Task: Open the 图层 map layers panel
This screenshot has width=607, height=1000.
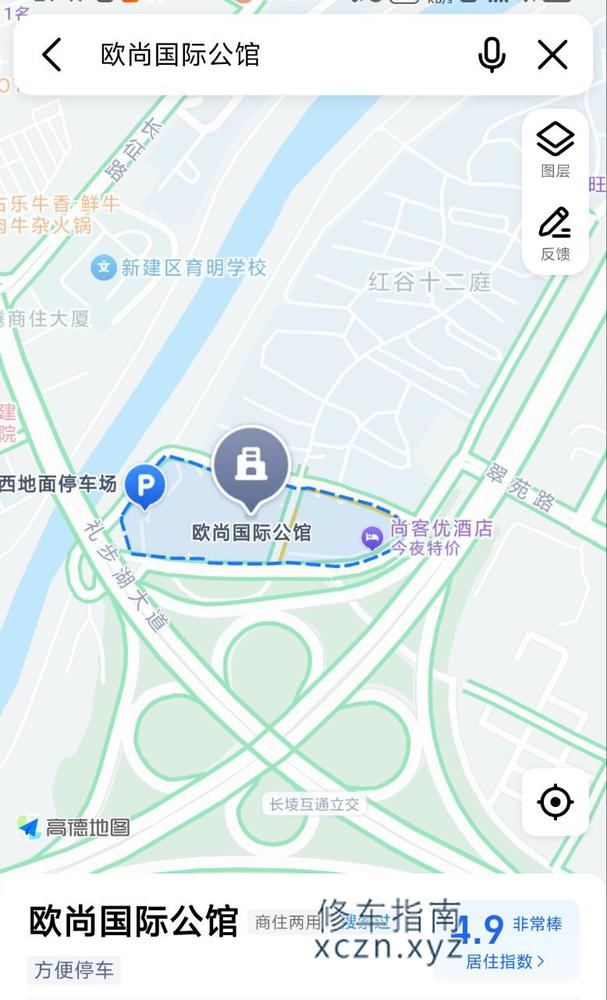Action: coord(555,151)
